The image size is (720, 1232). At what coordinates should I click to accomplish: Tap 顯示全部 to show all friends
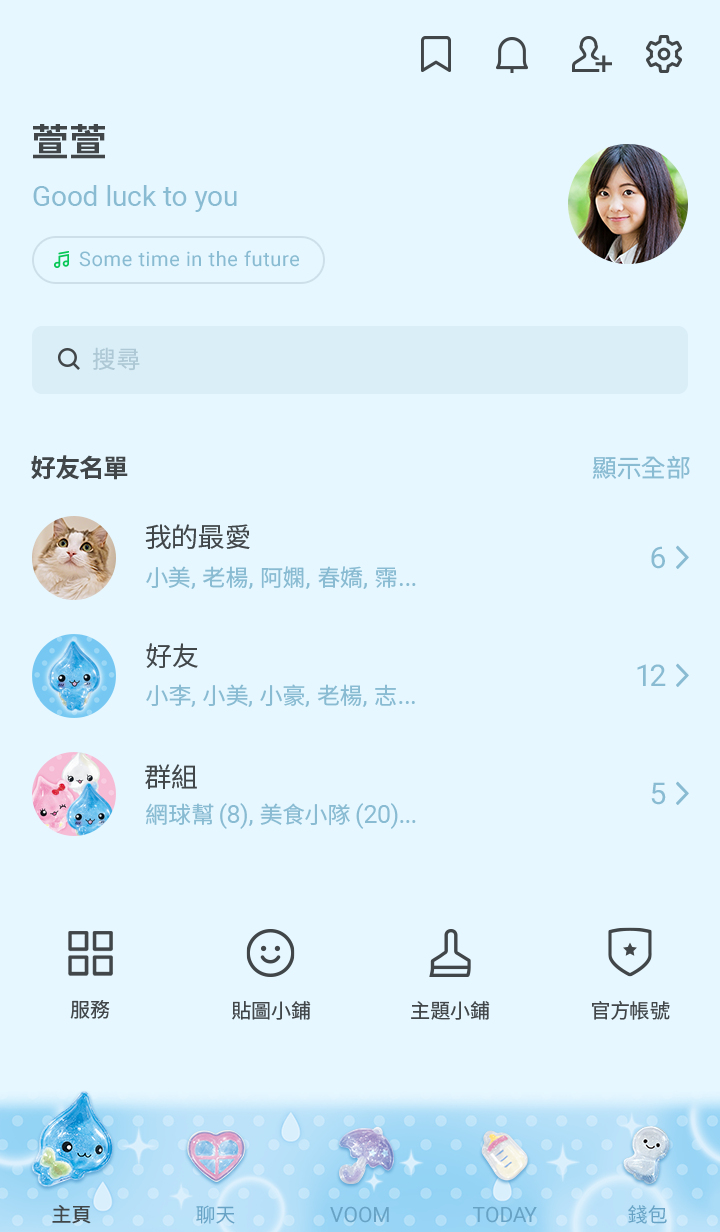(x=641, y=468)
